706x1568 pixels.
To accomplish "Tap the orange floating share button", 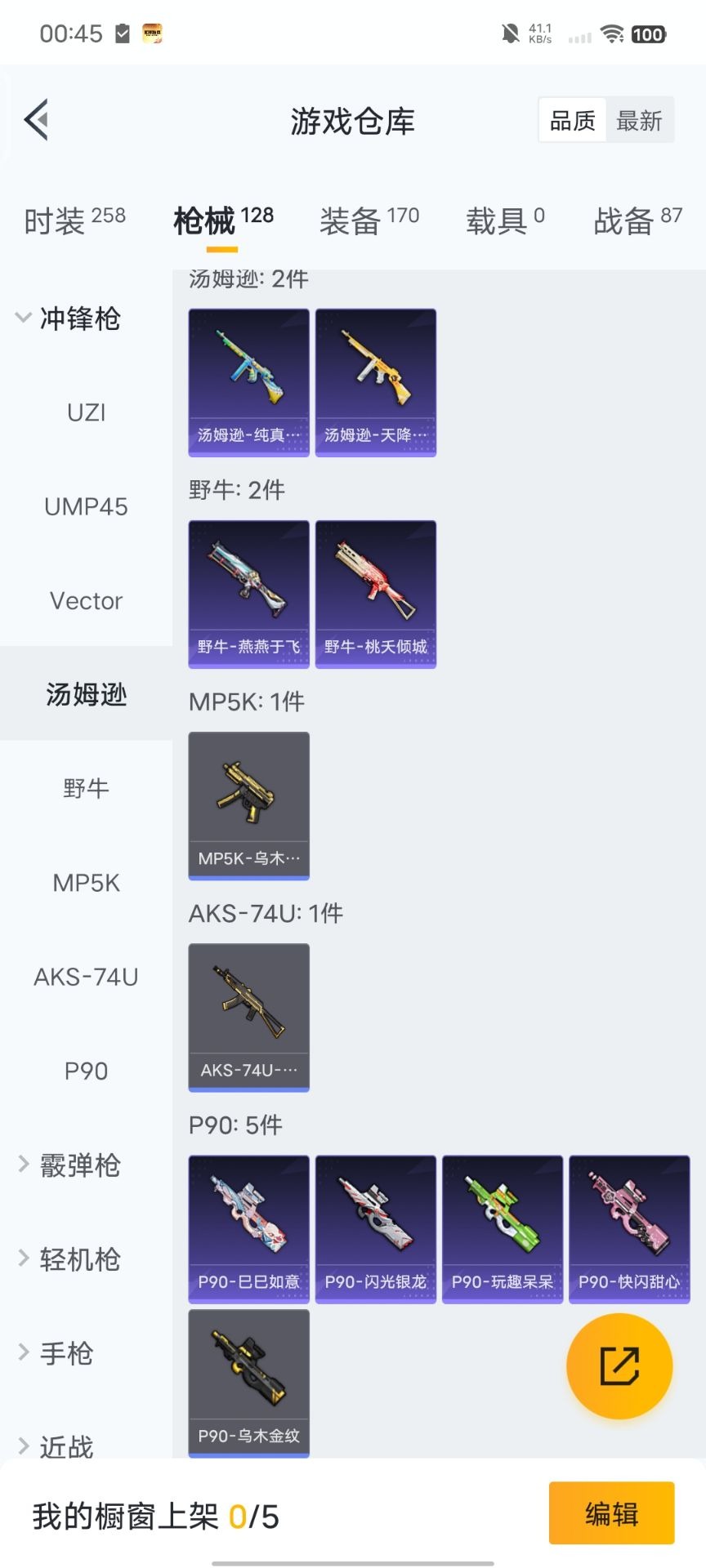I will (x=619, y=1366).
